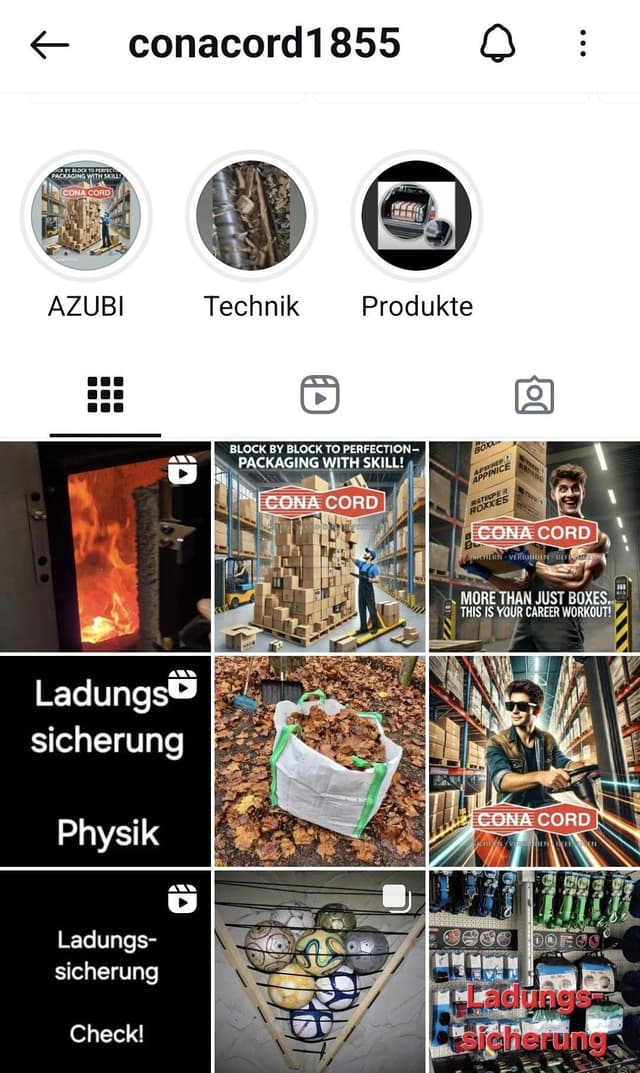640x1073 pixels.
Task: Show the tagged photos tab
Action: click(x=534, y=396)
